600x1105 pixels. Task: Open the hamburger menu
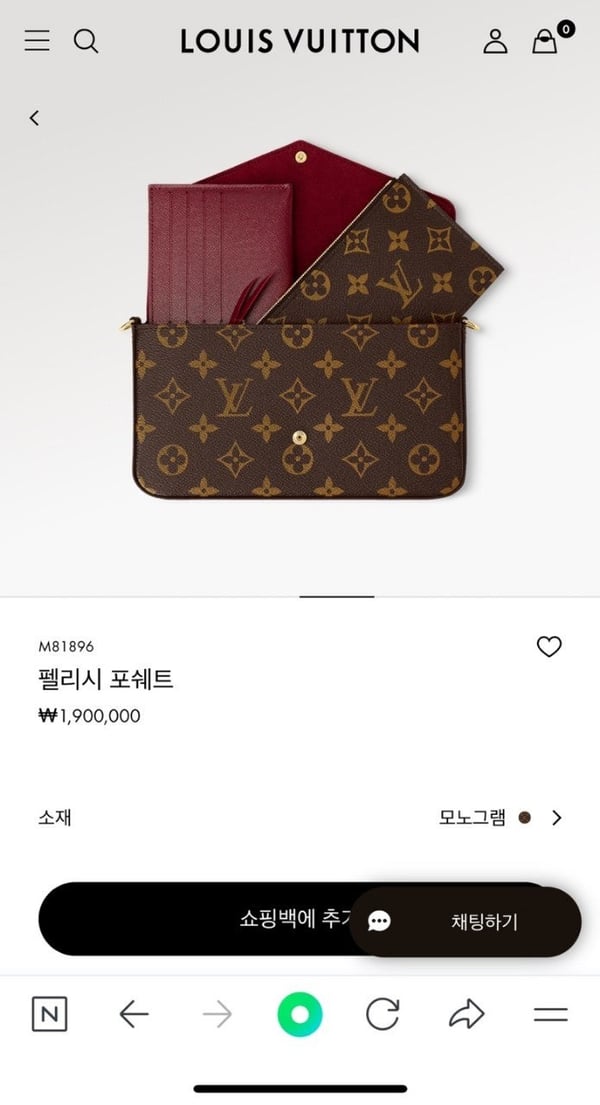(x=37, y=41)
